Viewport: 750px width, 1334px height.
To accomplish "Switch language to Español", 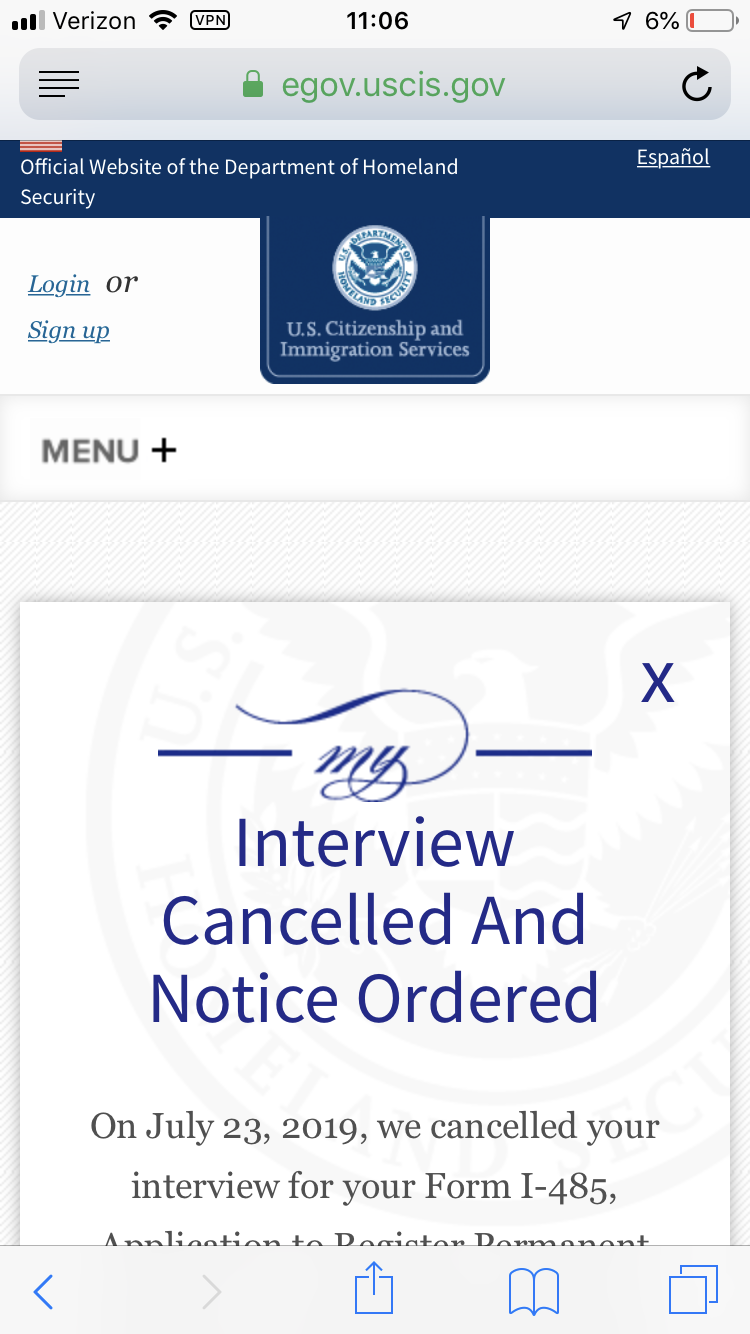I will tap(673, 157).
